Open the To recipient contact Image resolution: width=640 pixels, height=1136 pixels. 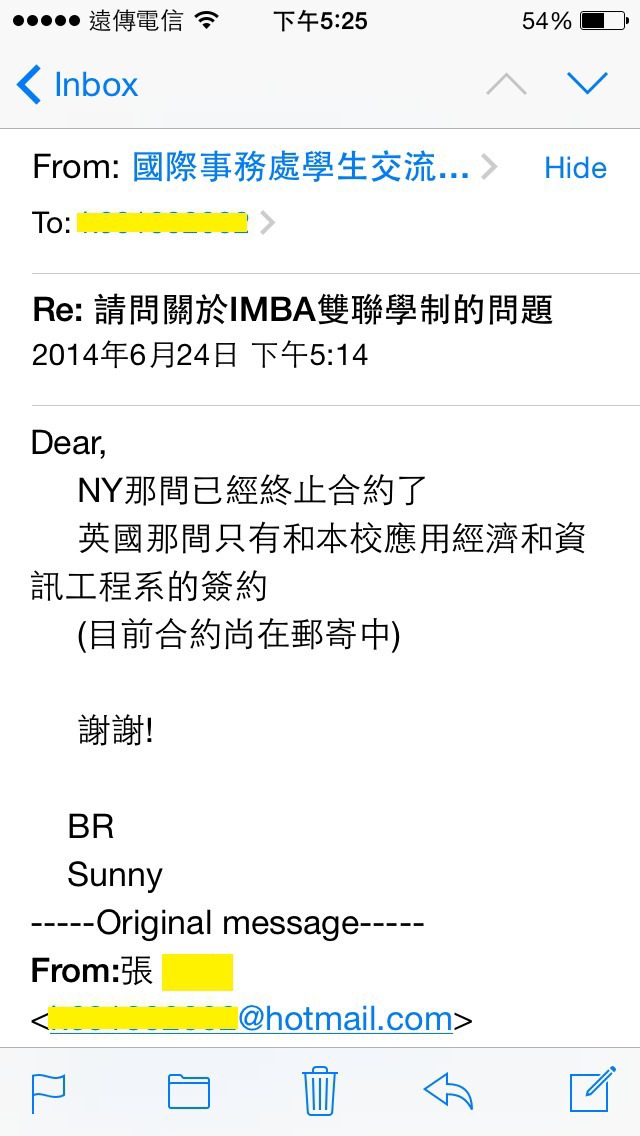point(175,222)
